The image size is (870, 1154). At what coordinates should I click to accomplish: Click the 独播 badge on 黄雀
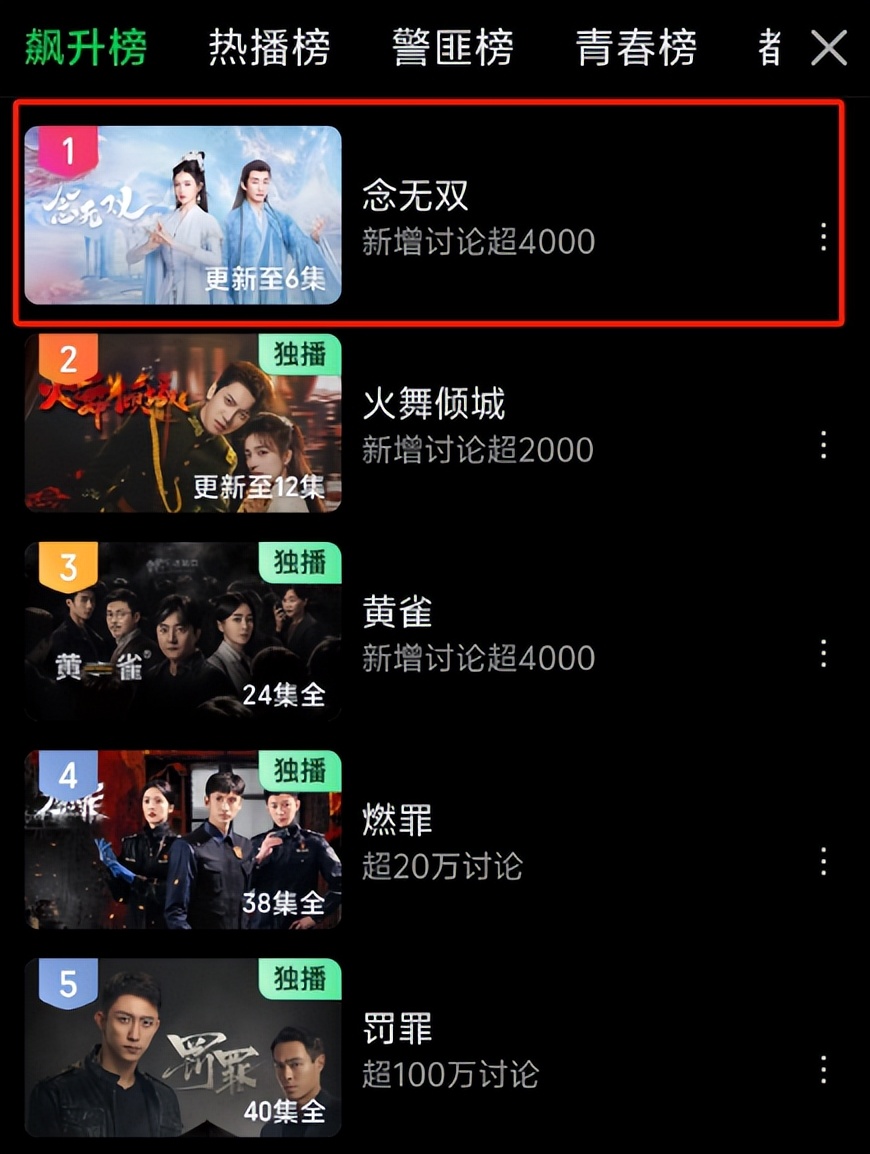[x=299, y=564]
